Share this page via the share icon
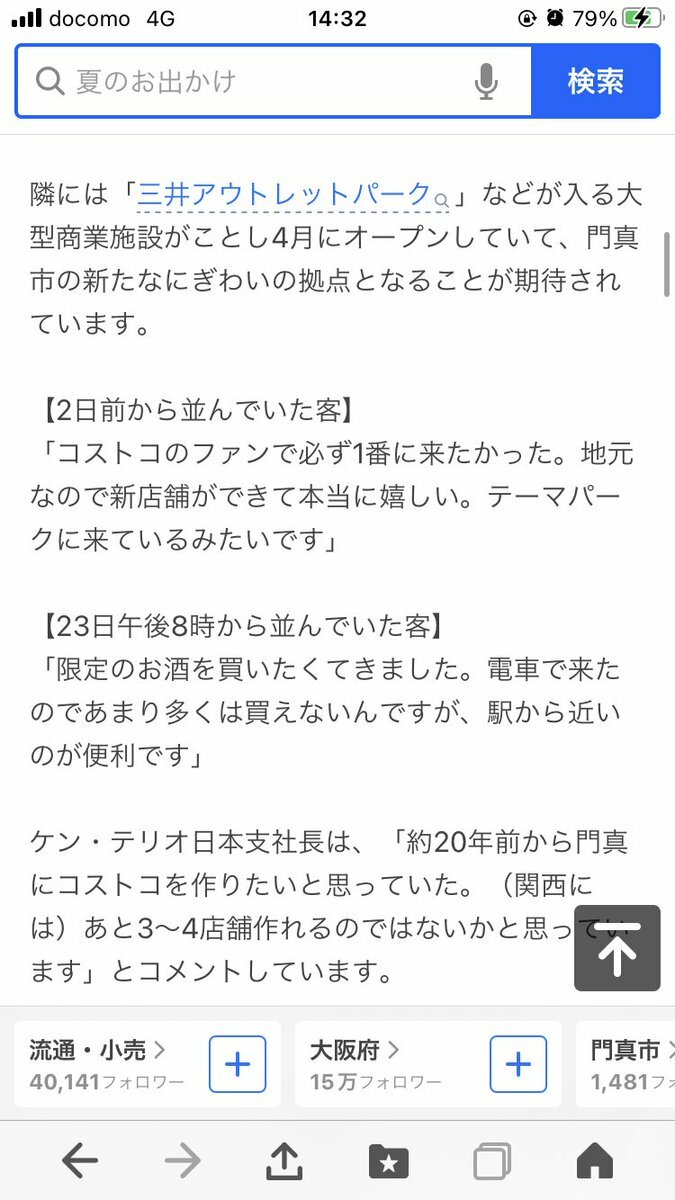The height and width of the screenshot is (1200, 675). pyautogui.click(x=285, y=1160)
